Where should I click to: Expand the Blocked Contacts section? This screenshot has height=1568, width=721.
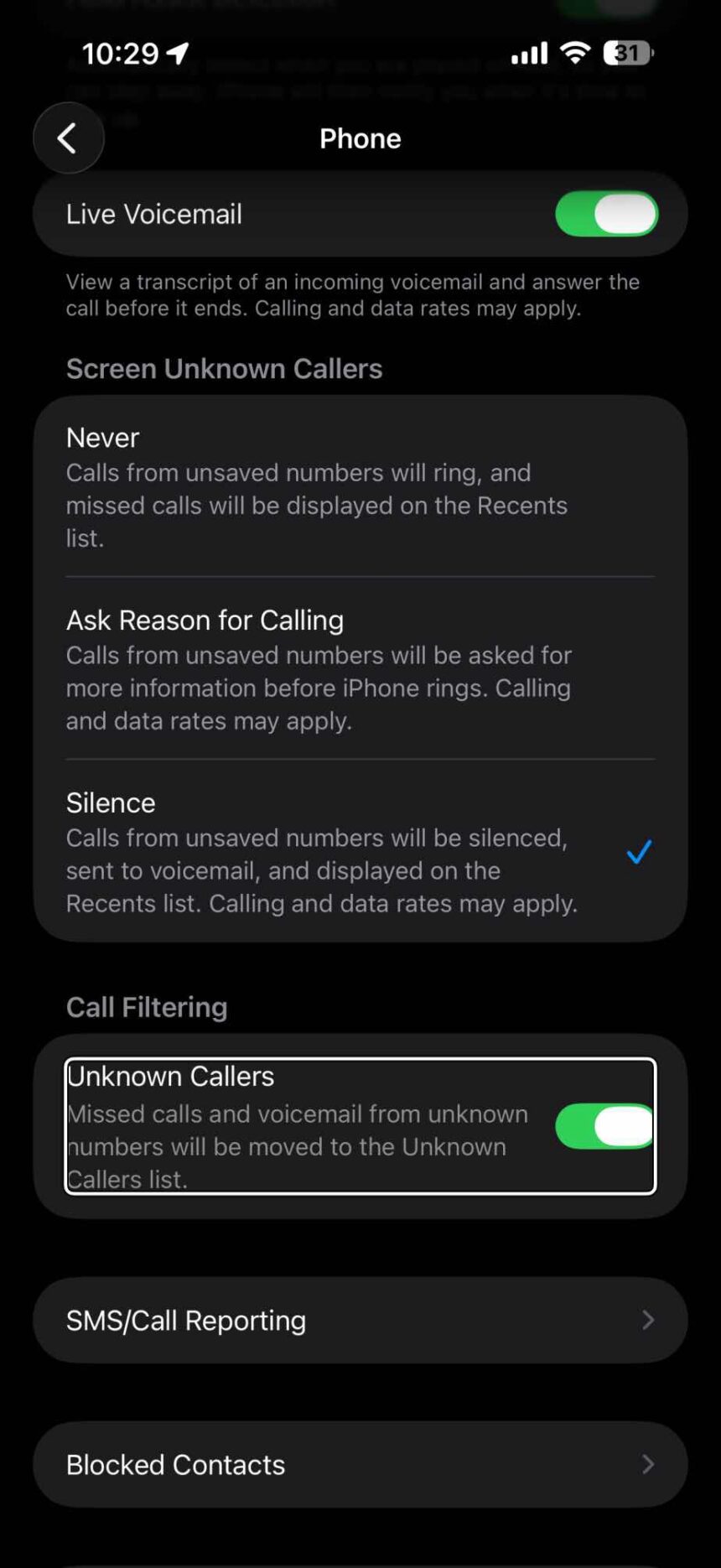click(360, 1464)
